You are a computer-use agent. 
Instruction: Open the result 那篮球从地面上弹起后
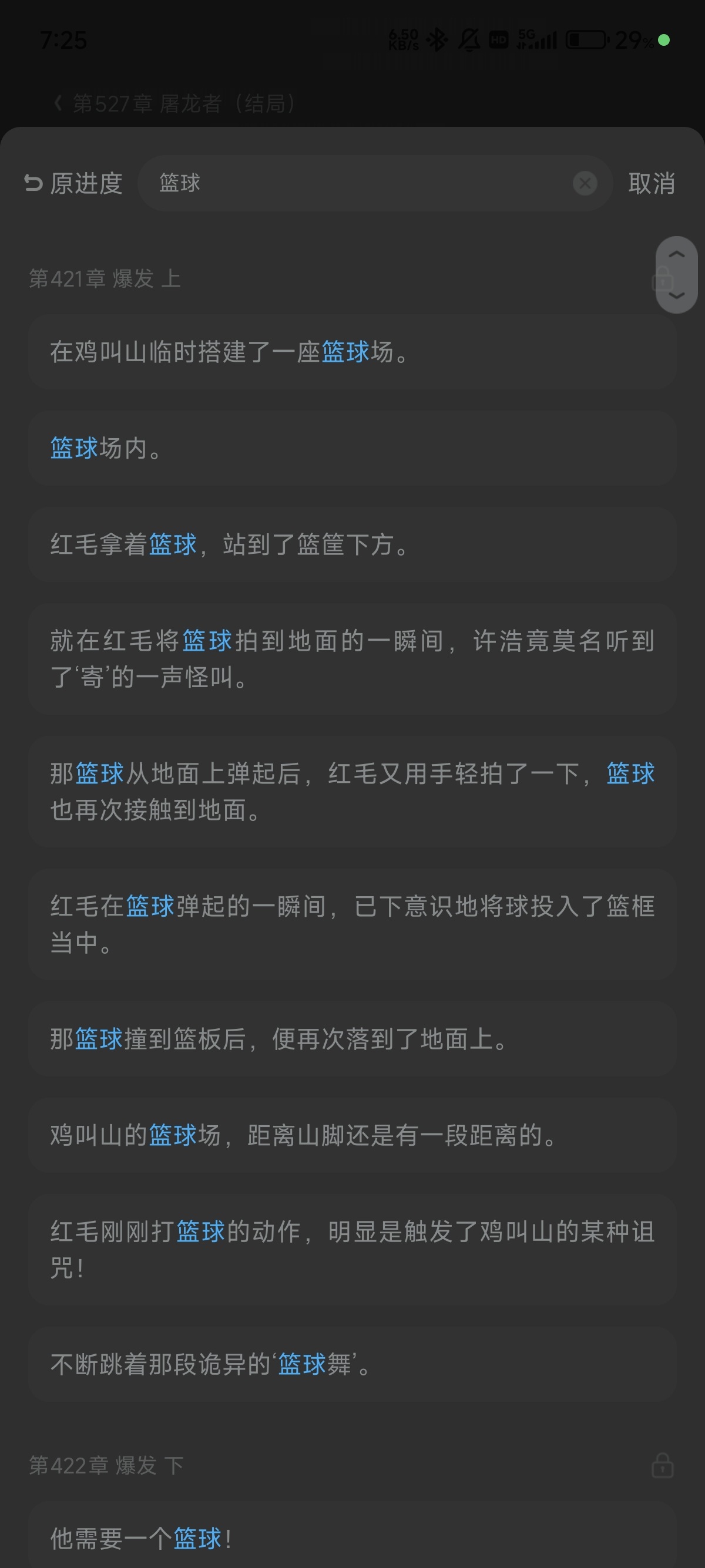[352, 791]
